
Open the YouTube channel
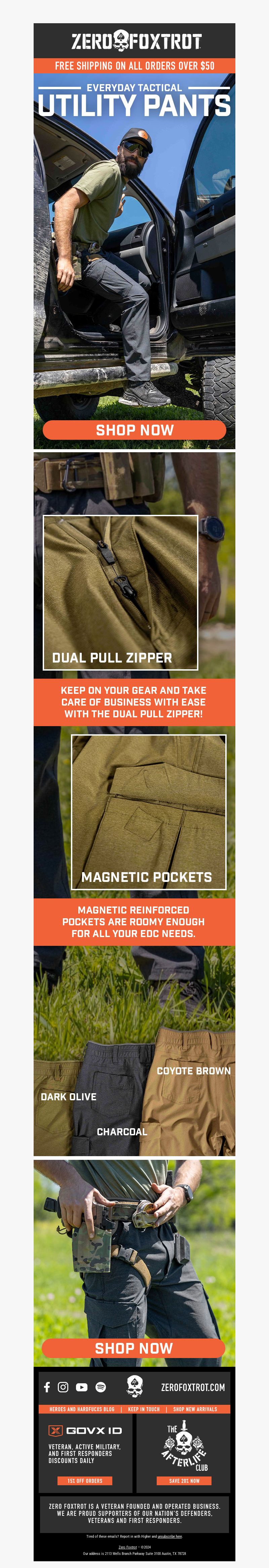coord(82,1387)
